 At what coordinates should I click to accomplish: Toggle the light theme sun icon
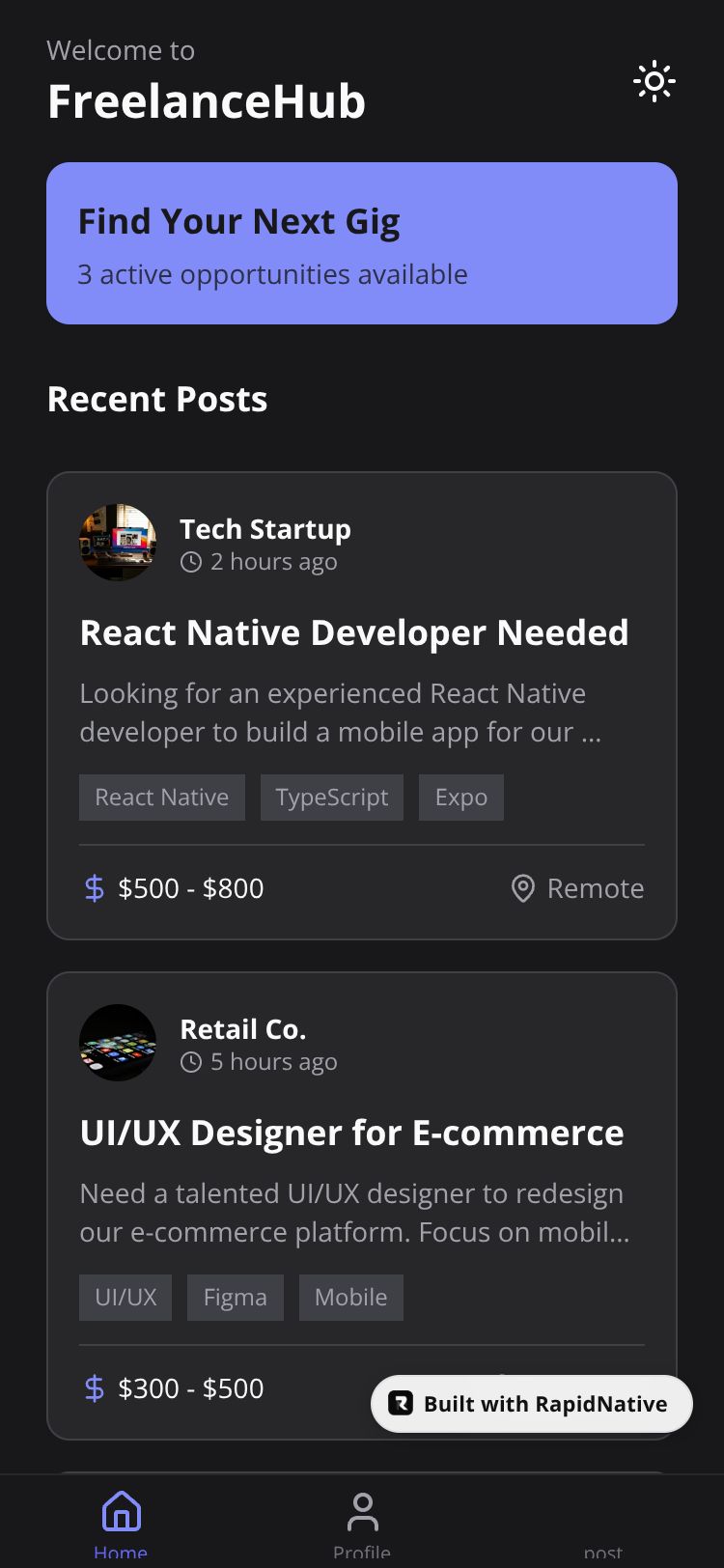pyautogui.click(x=654, y=82)
